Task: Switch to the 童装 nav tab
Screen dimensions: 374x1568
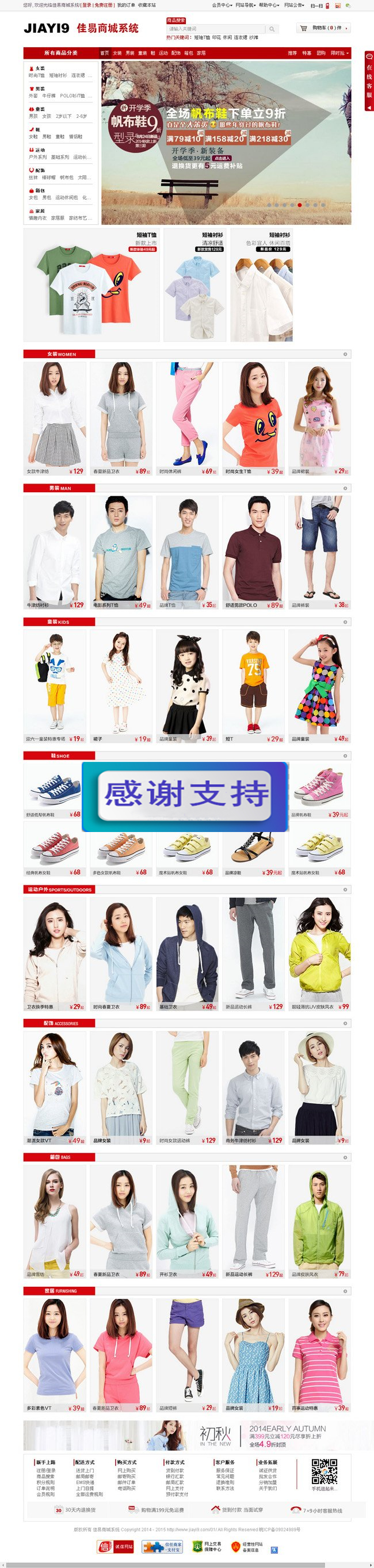Action: [x=142, y=53]
